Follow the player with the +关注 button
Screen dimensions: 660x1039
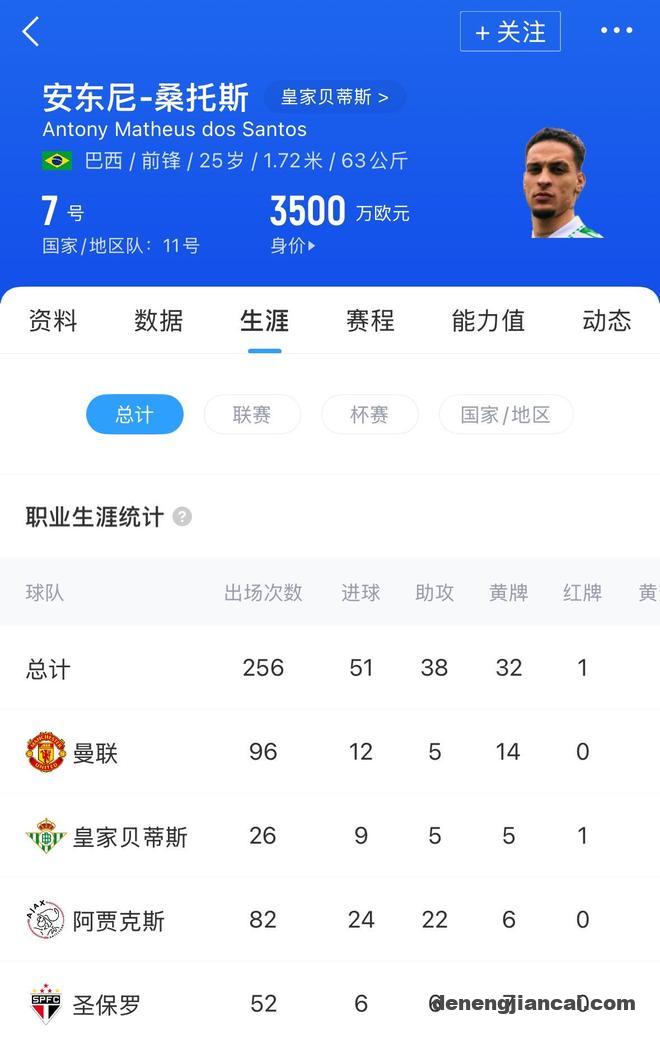pos(510,32)
